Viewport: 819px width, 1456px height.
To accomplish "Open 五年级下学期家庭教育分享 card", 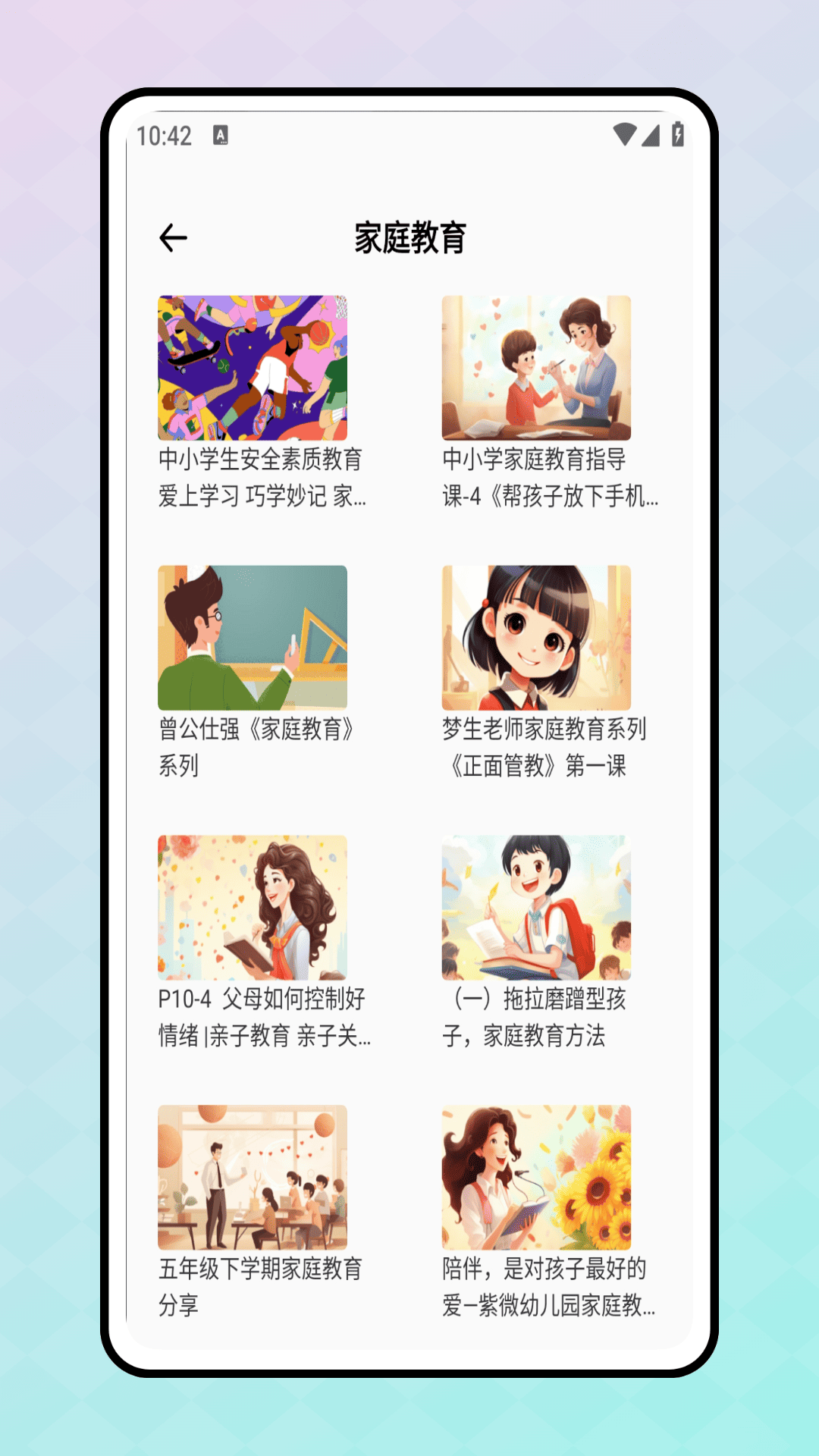I will [x=252, y=1178].
